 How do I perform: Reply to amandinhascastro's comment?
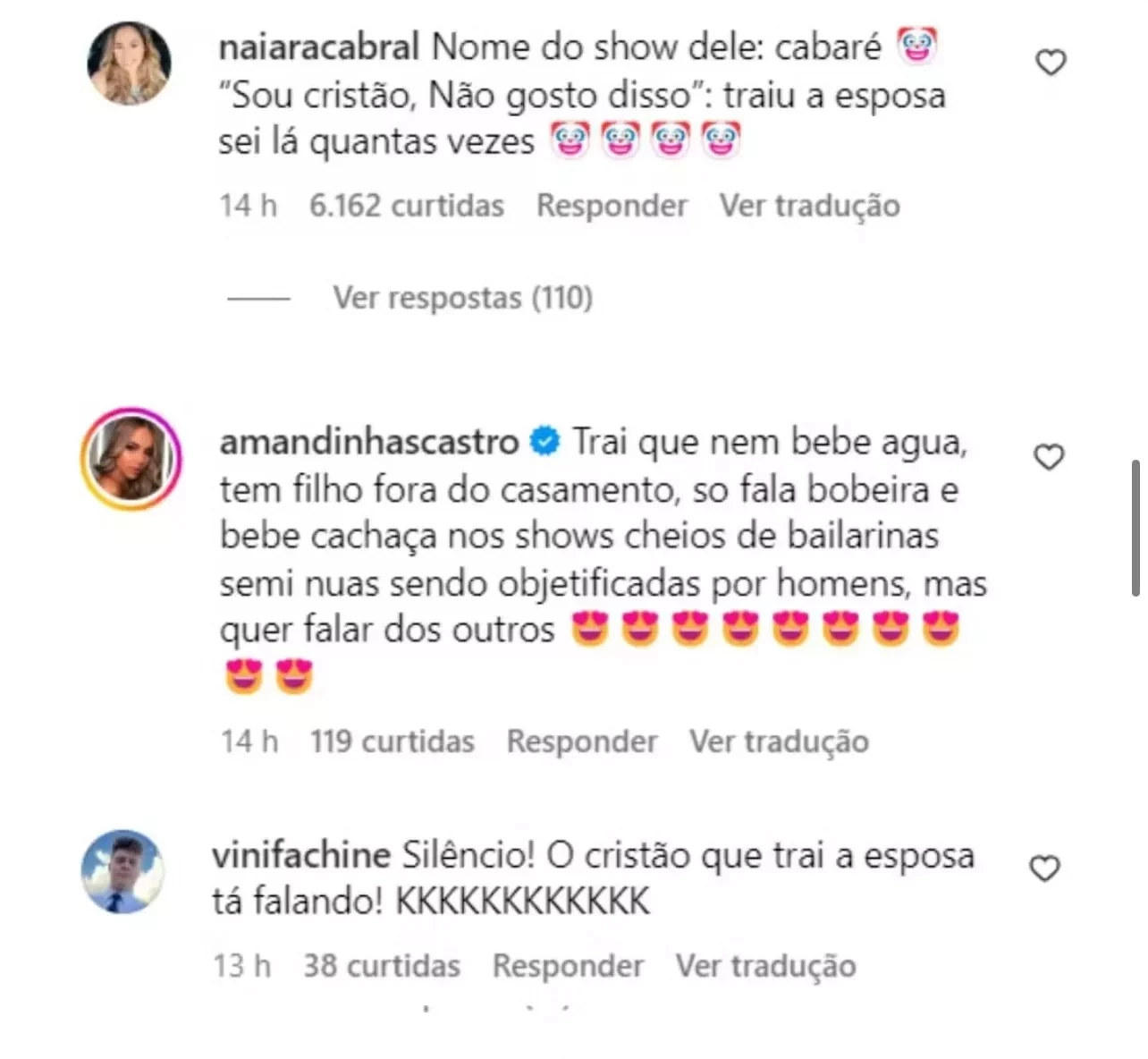pyautogui.click(x=581, y=741)
